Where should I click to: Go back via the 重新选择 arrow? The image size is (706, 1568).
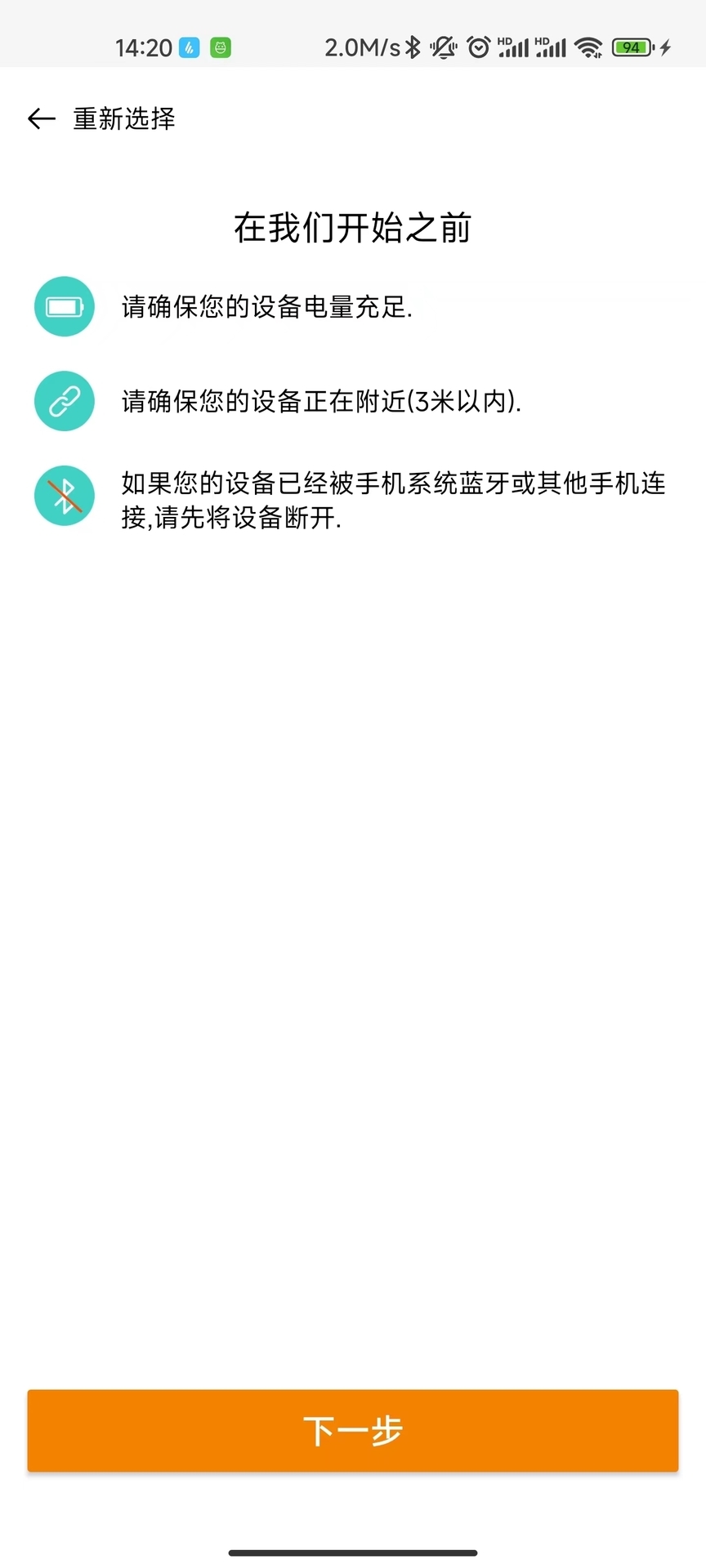click(x=41, y=119)
